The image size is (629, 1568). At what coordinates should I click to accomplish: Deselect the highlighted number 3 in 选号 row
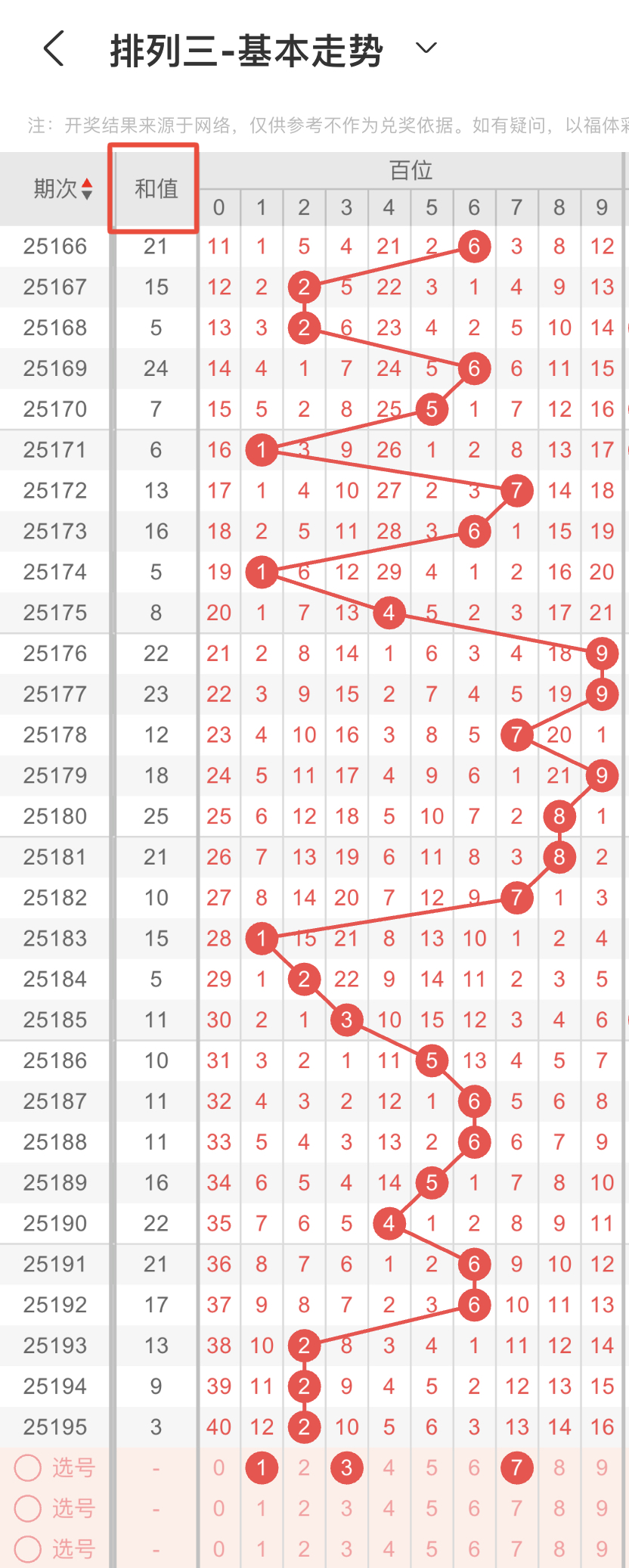(346, 1468)
